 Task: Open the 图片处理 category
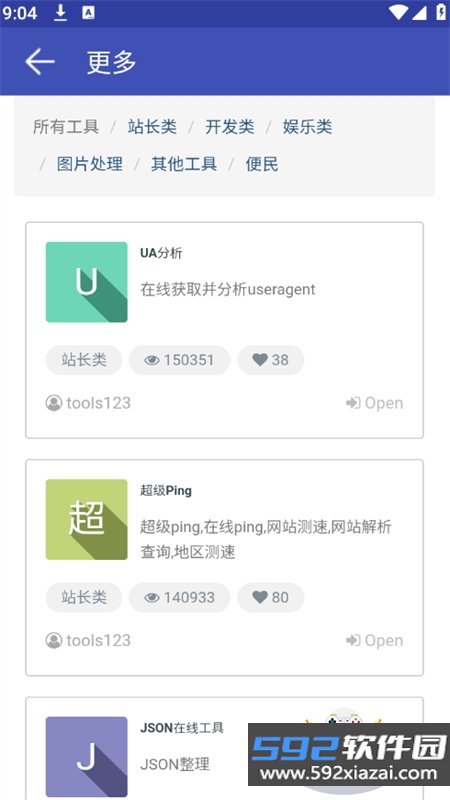point(89,164)
